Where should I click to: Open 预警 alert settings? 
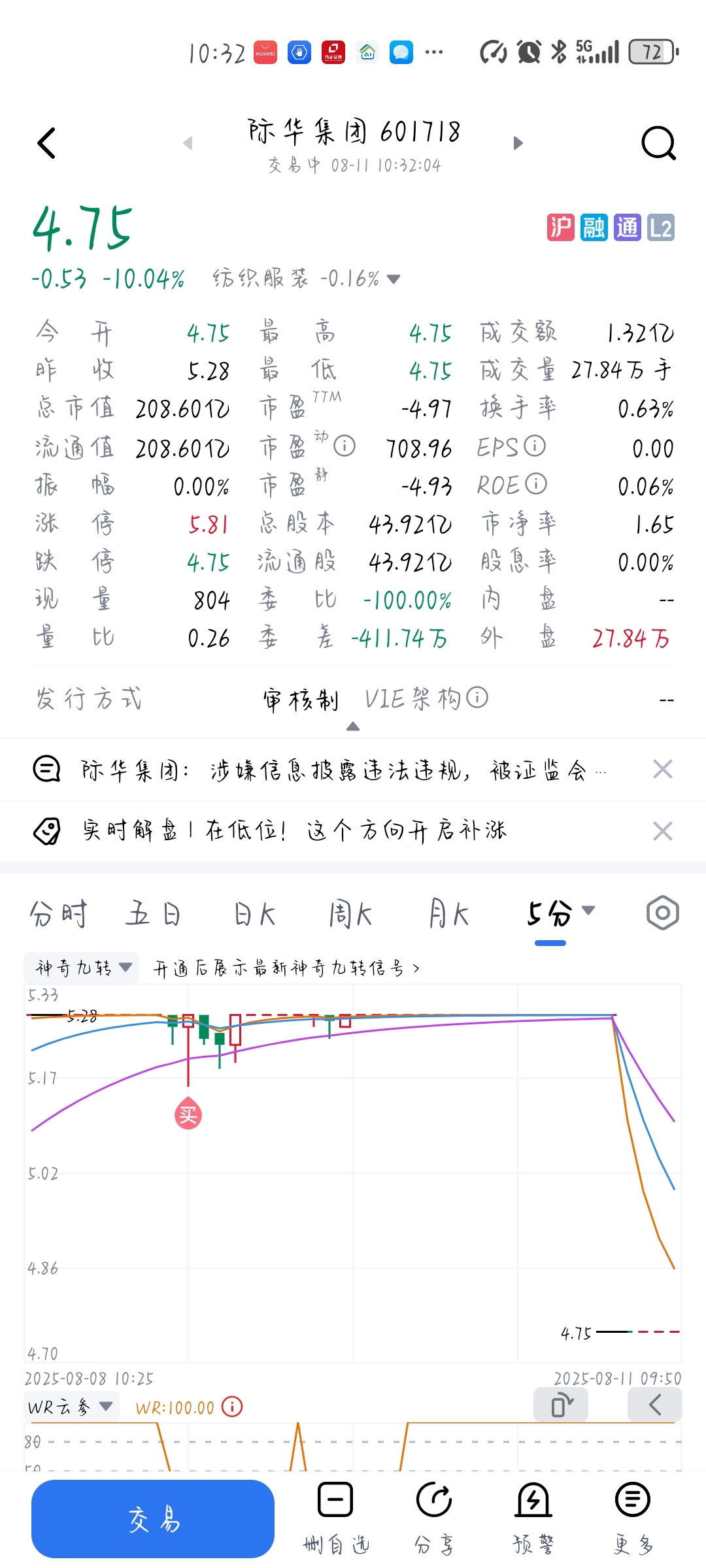click(533, 1517)
